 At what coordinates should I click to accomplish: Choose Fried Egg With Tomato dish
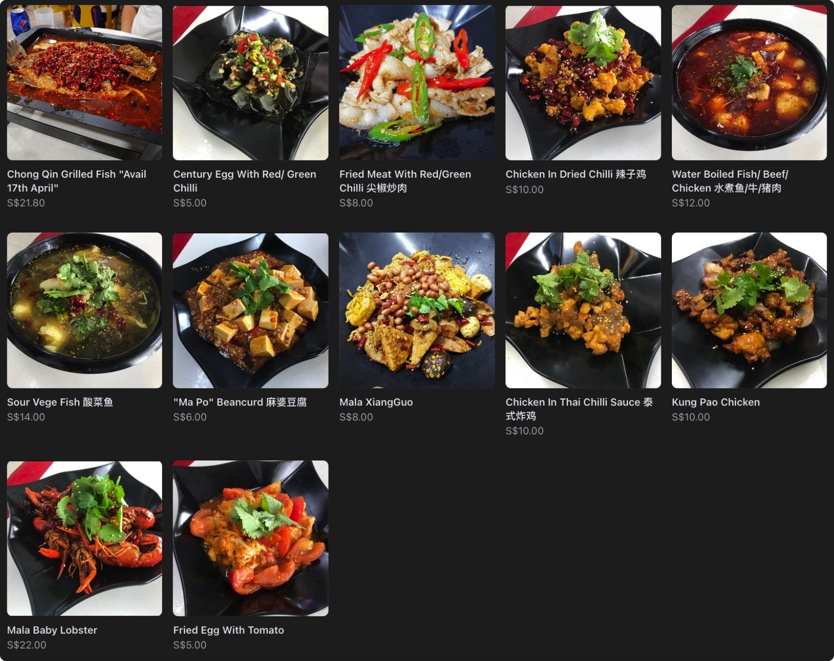(250, 538)
